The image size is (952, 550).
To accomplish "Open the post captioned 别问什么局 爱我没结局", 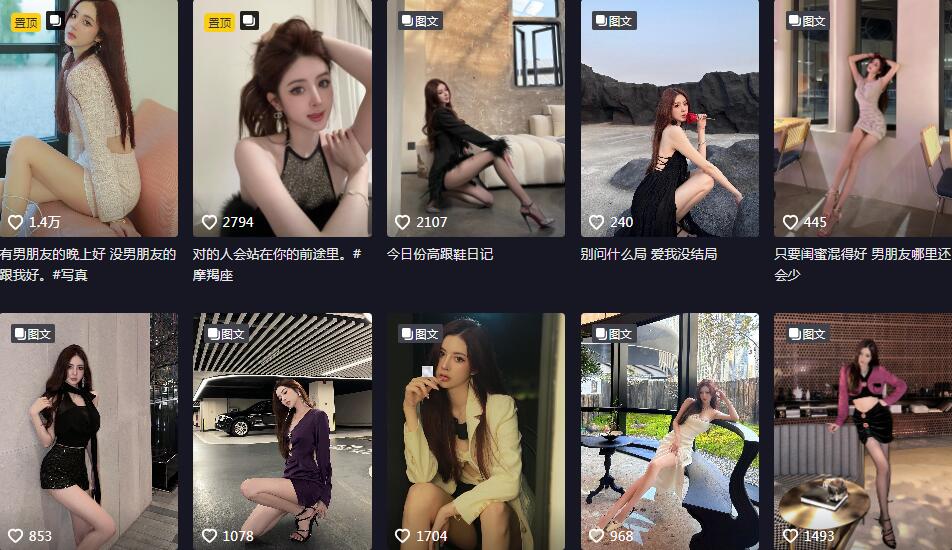I will (670, 118).
